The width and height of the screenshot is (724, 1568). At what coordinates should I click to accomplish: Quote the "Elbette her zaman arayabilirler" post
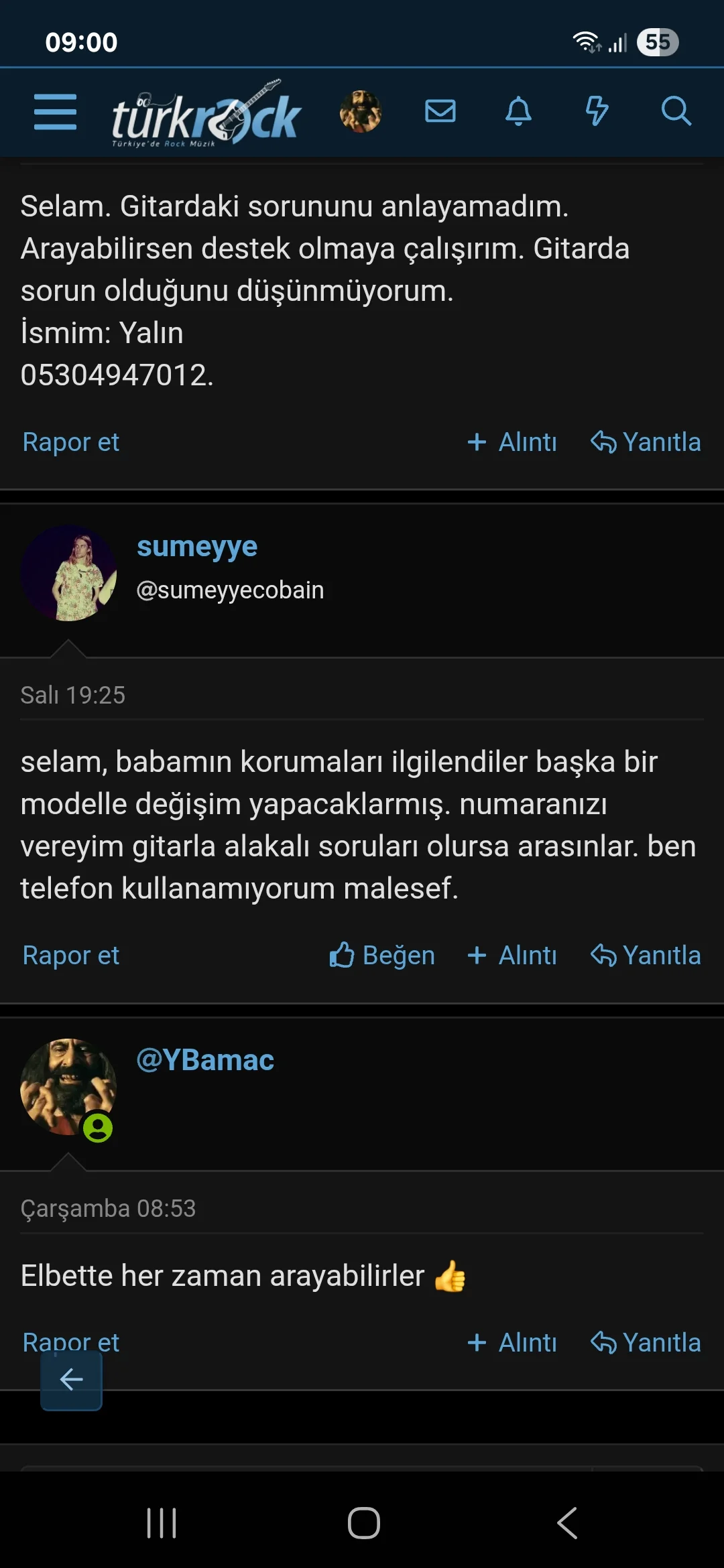pyautogui.click(x=513, y=1343)
